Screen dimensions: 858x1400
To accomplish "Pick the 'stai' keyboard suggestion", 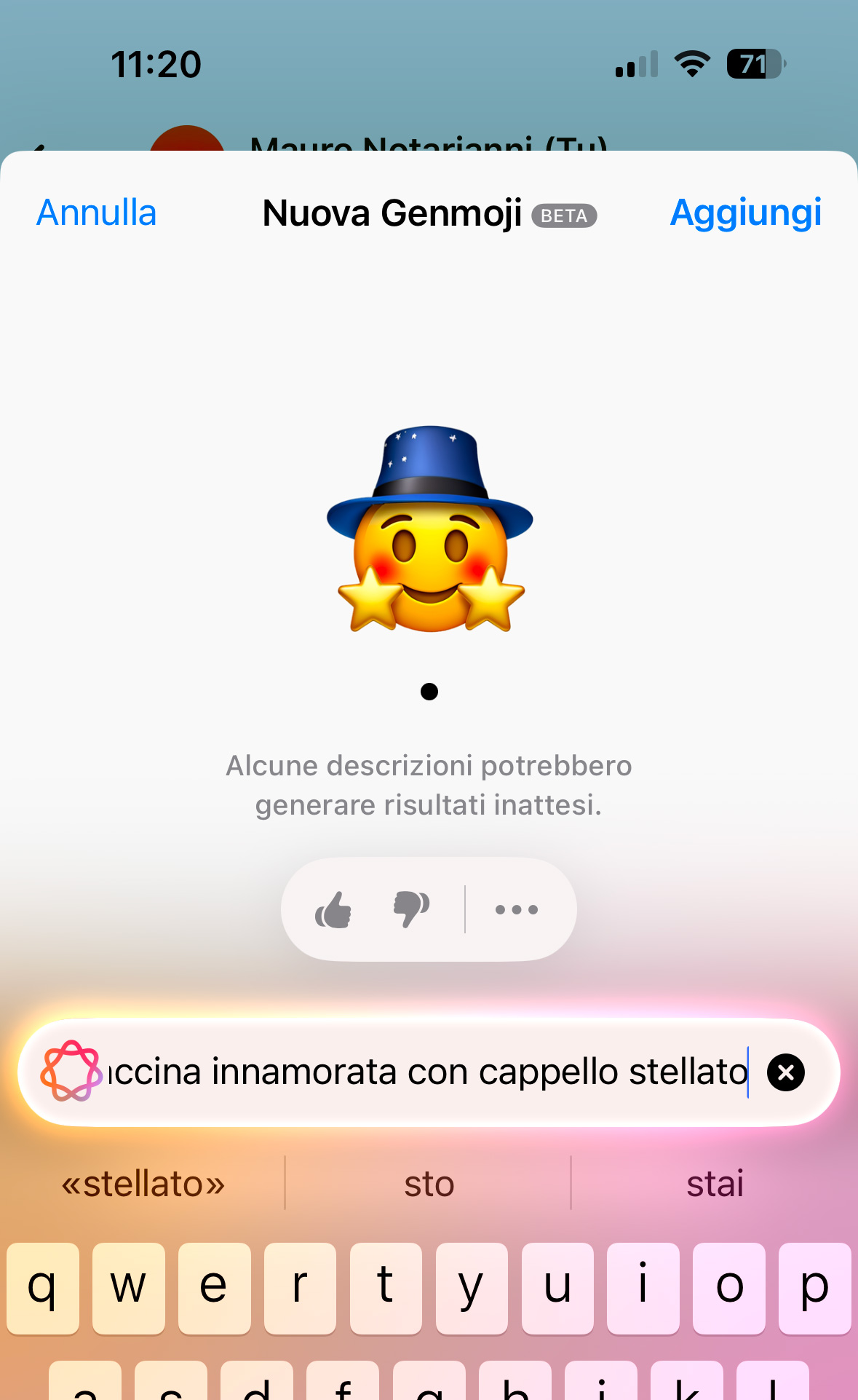I will tap(715, 1184).
